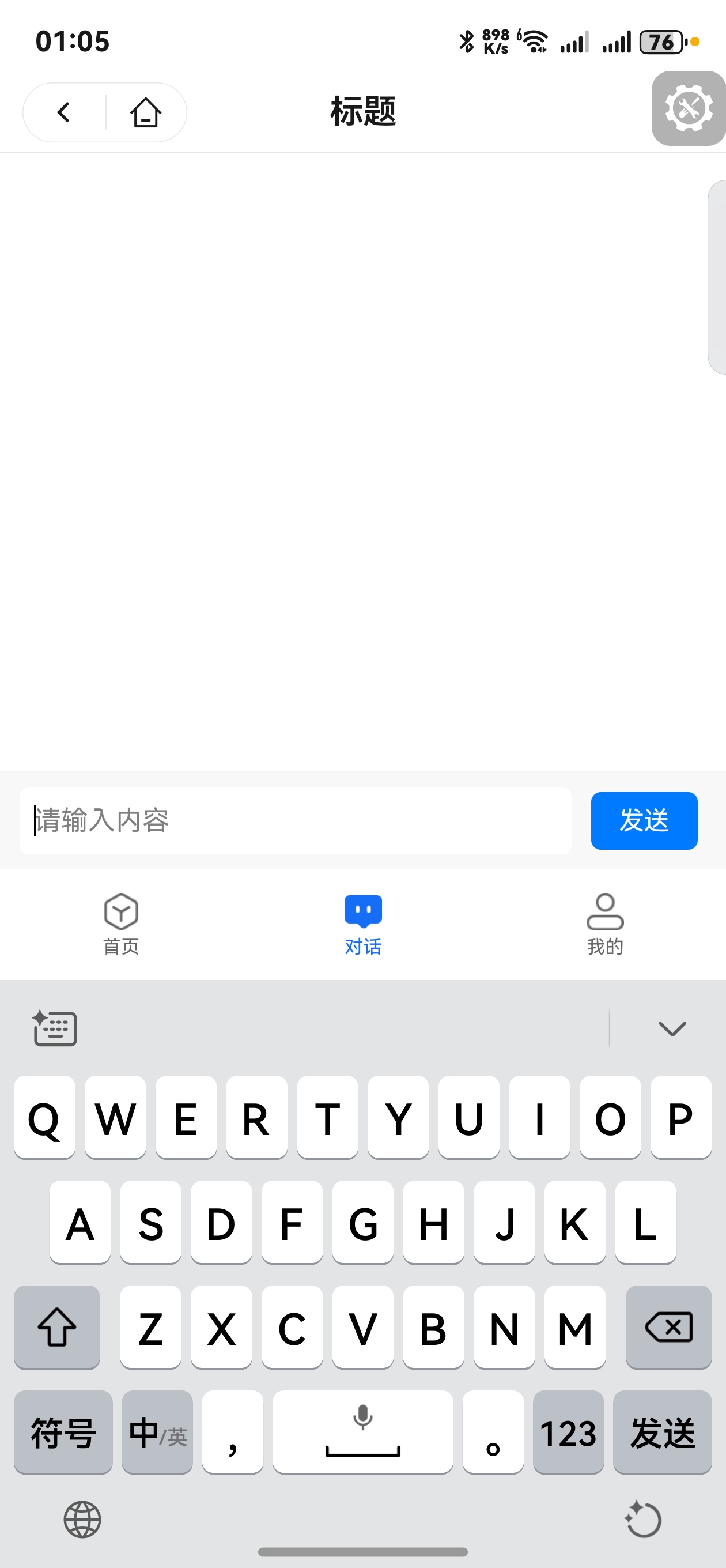Open the 我的 tab

pos(605,924)
